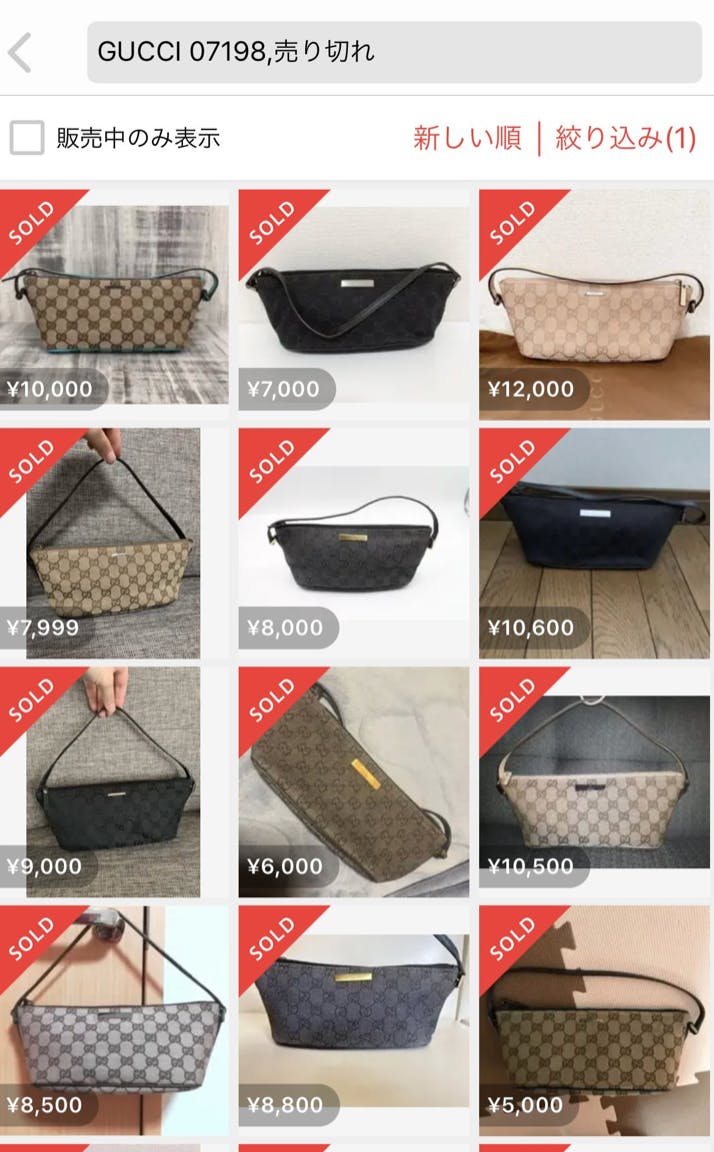Select the sold bag priced ¥6,000
The image size is (714, 1152).
[x=353, y=780]
